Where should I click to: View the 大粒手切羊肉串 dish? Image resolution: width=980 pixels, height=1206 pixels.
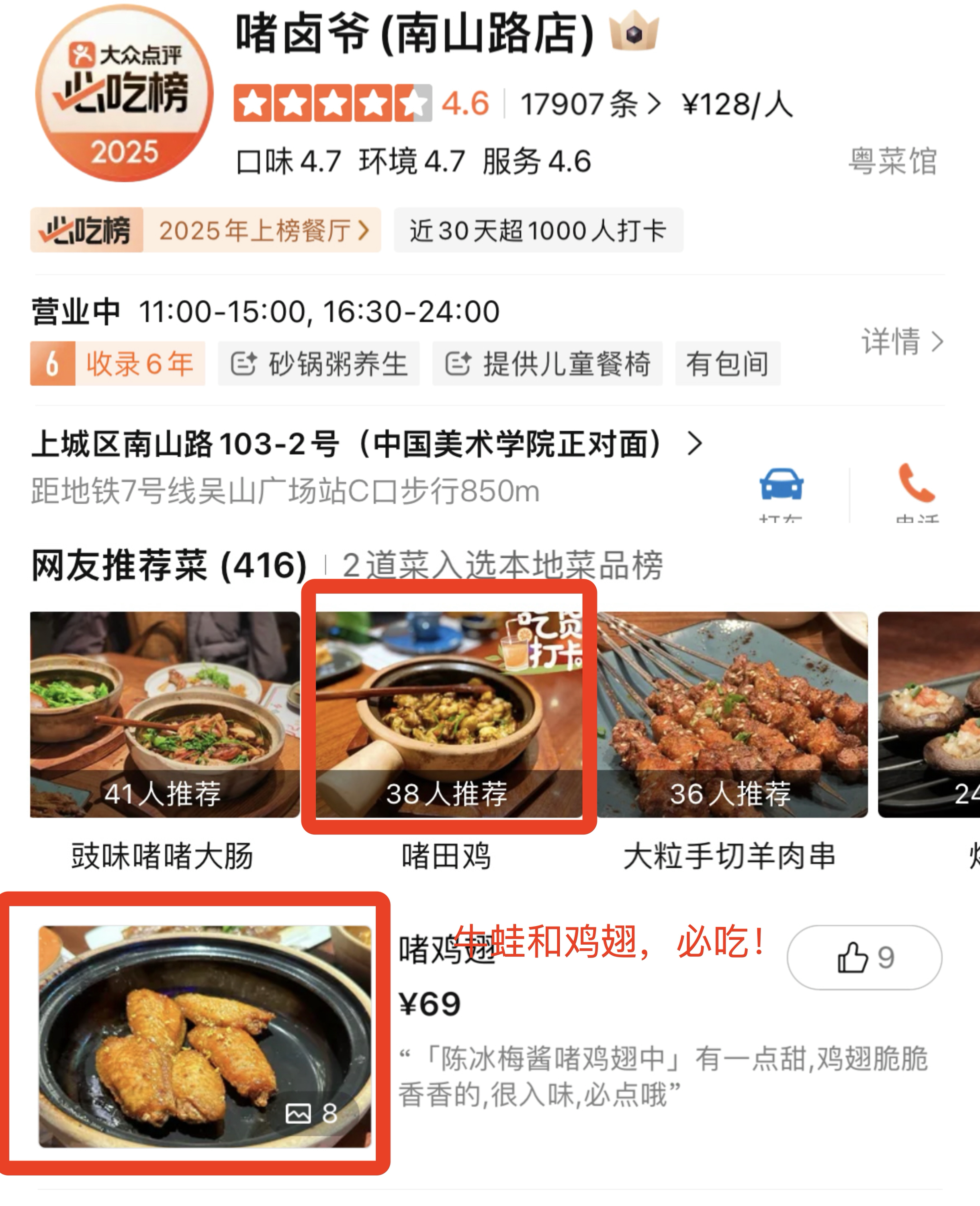[732, 714]
